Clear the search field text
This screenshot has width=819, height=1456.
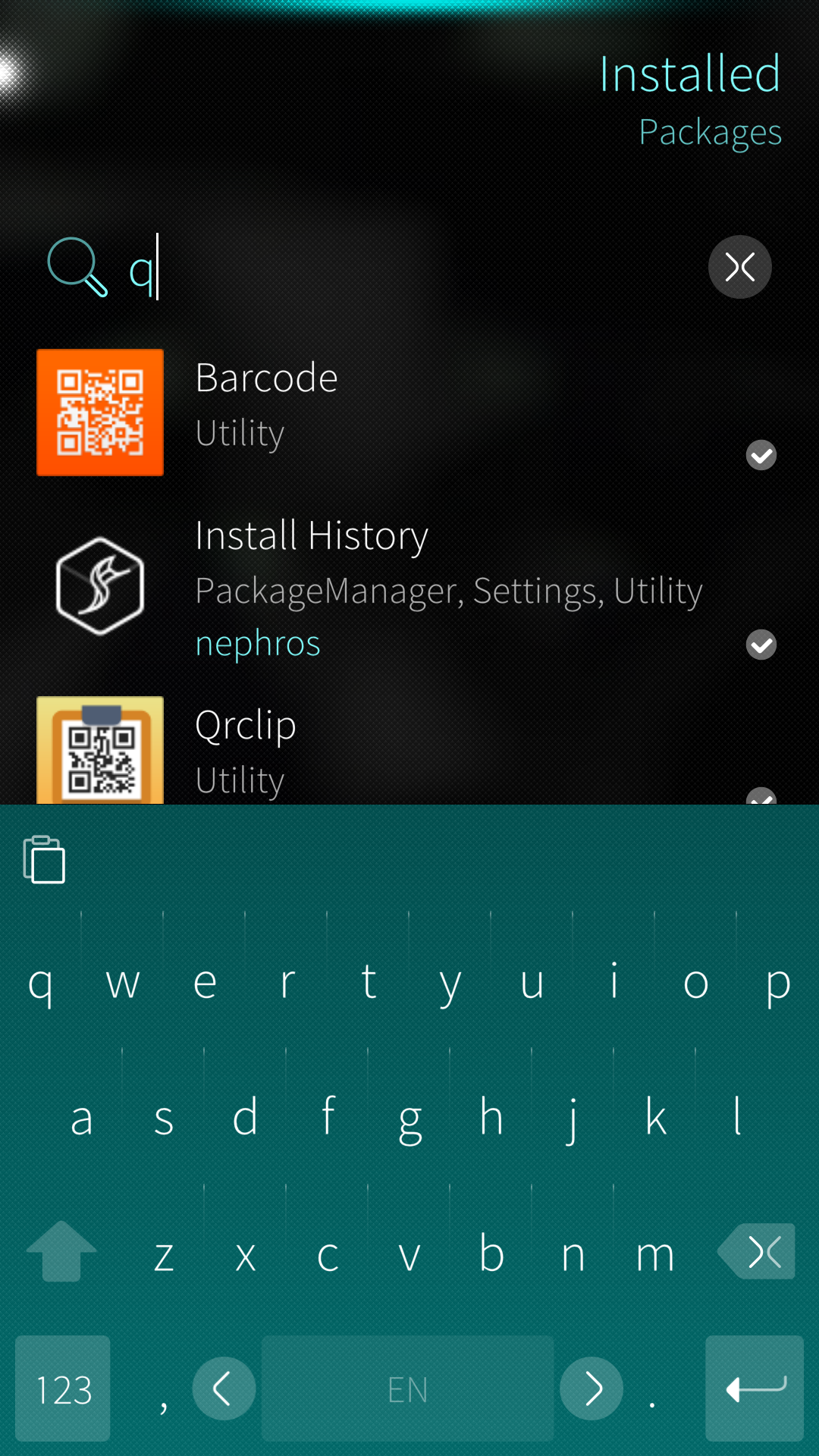pos(739,267)
